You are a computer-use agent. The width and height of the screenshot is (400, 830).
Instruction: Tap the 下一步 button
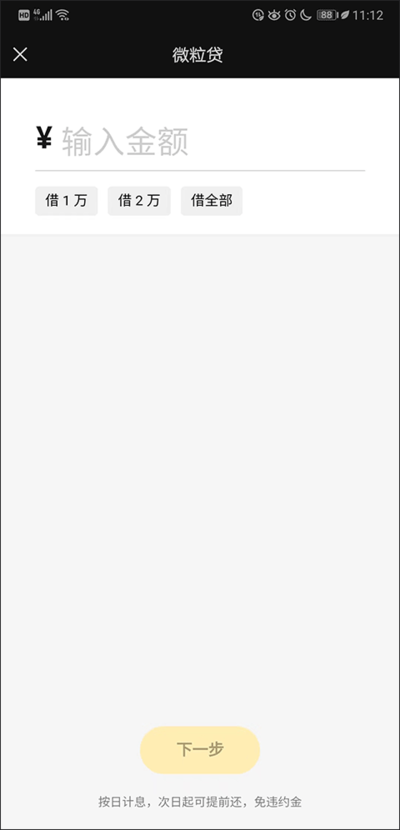point(200,750)
